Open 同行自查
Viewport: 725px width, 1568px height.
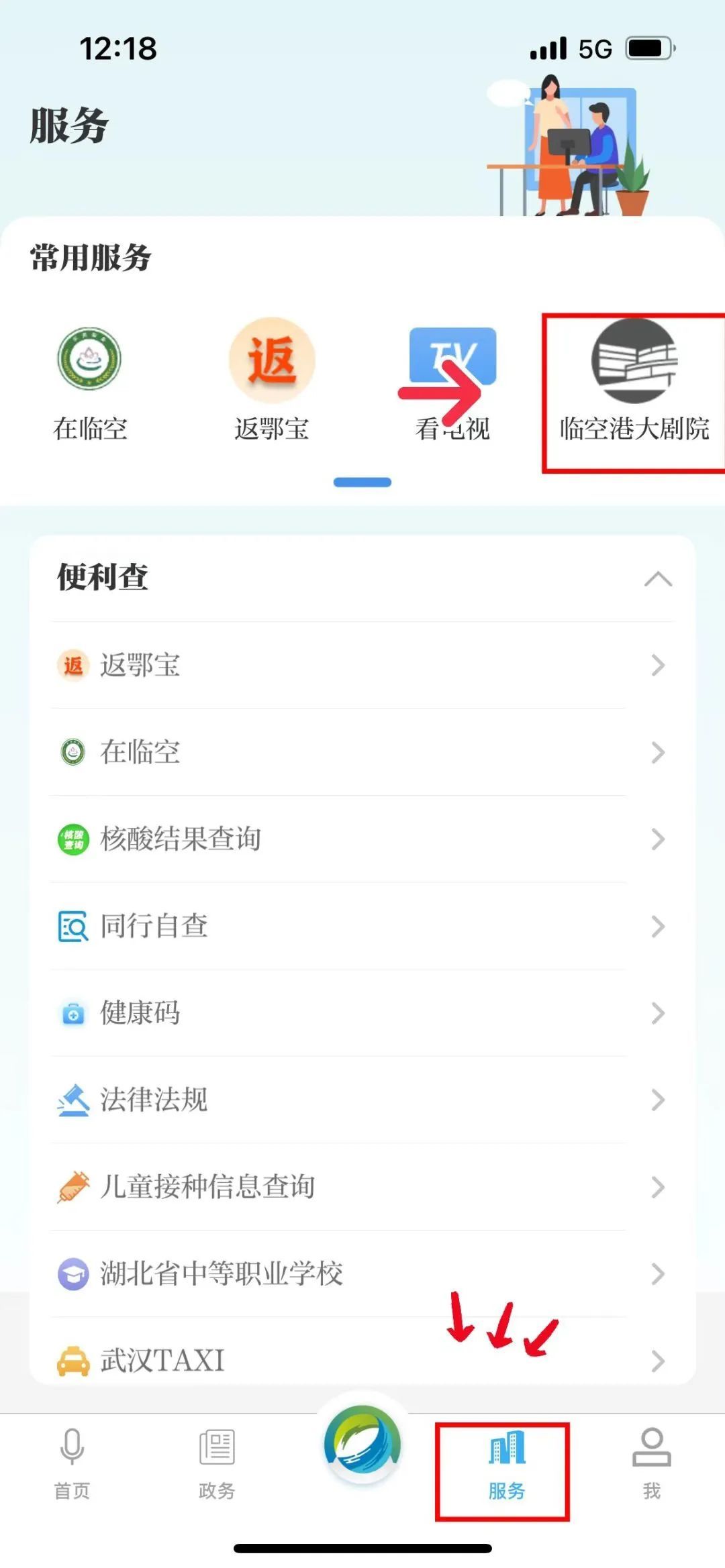[361, 926]
